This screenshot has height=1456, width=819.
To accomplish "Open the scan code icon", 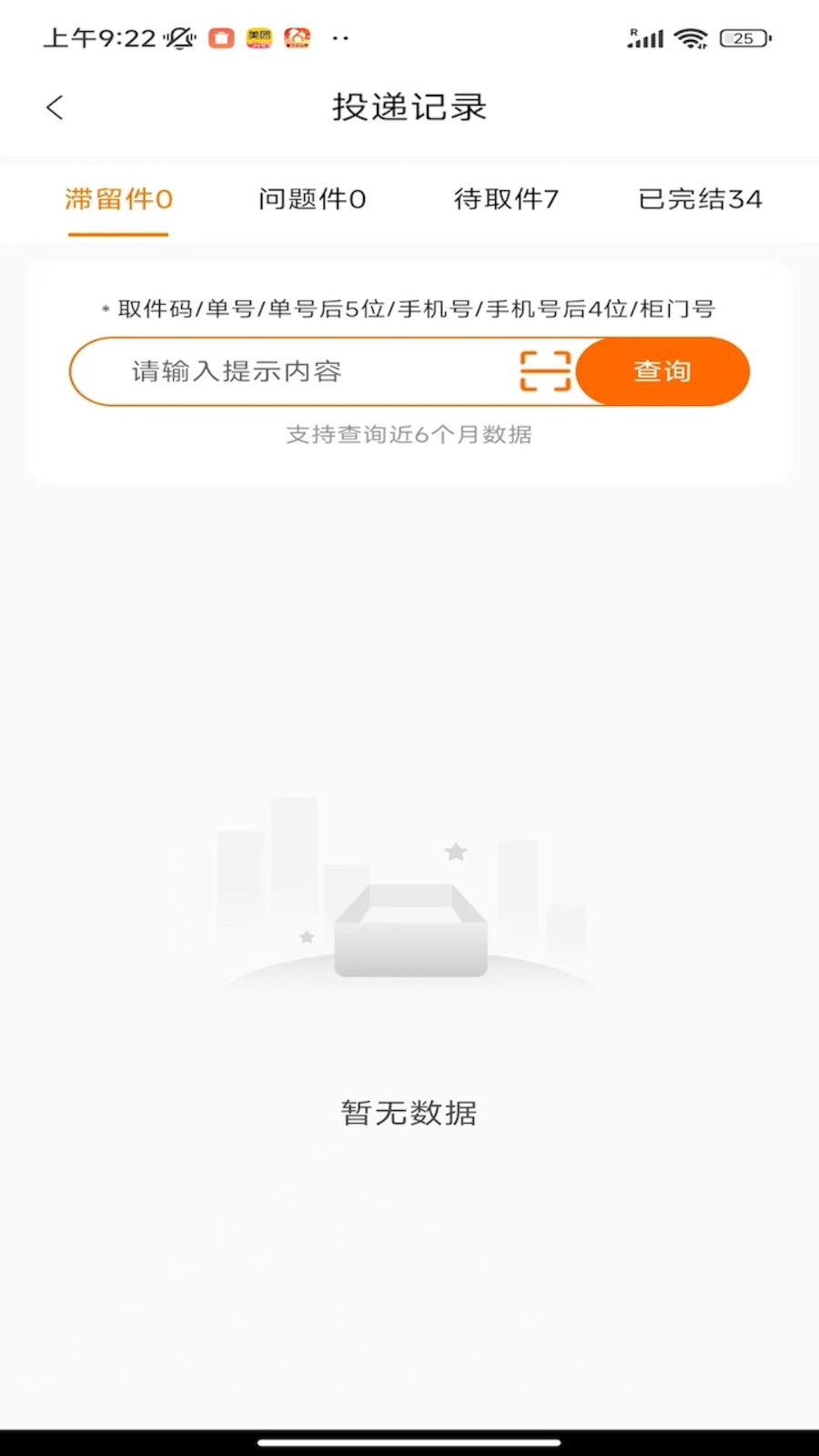I will 545,371.
